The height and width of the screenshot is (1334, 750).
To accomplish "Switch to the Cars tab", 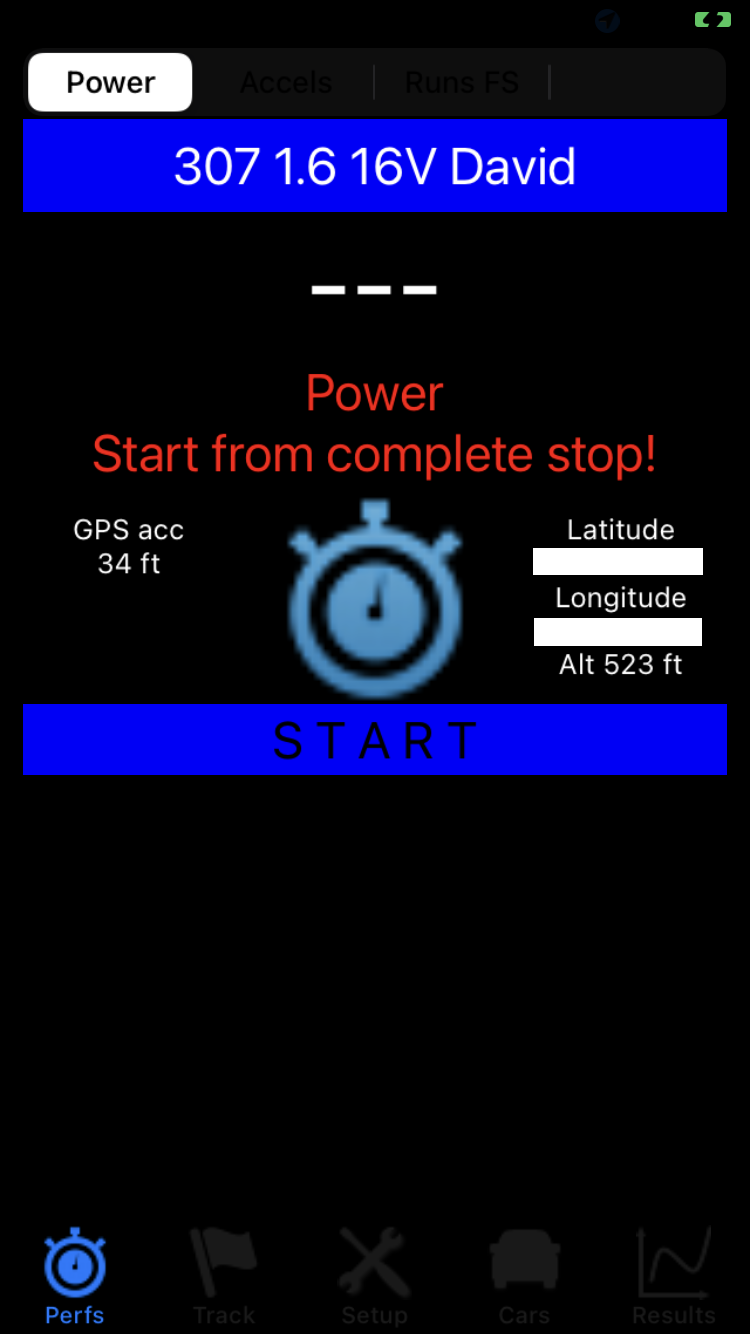I will pyautogui.click(x=524, y=1276).
